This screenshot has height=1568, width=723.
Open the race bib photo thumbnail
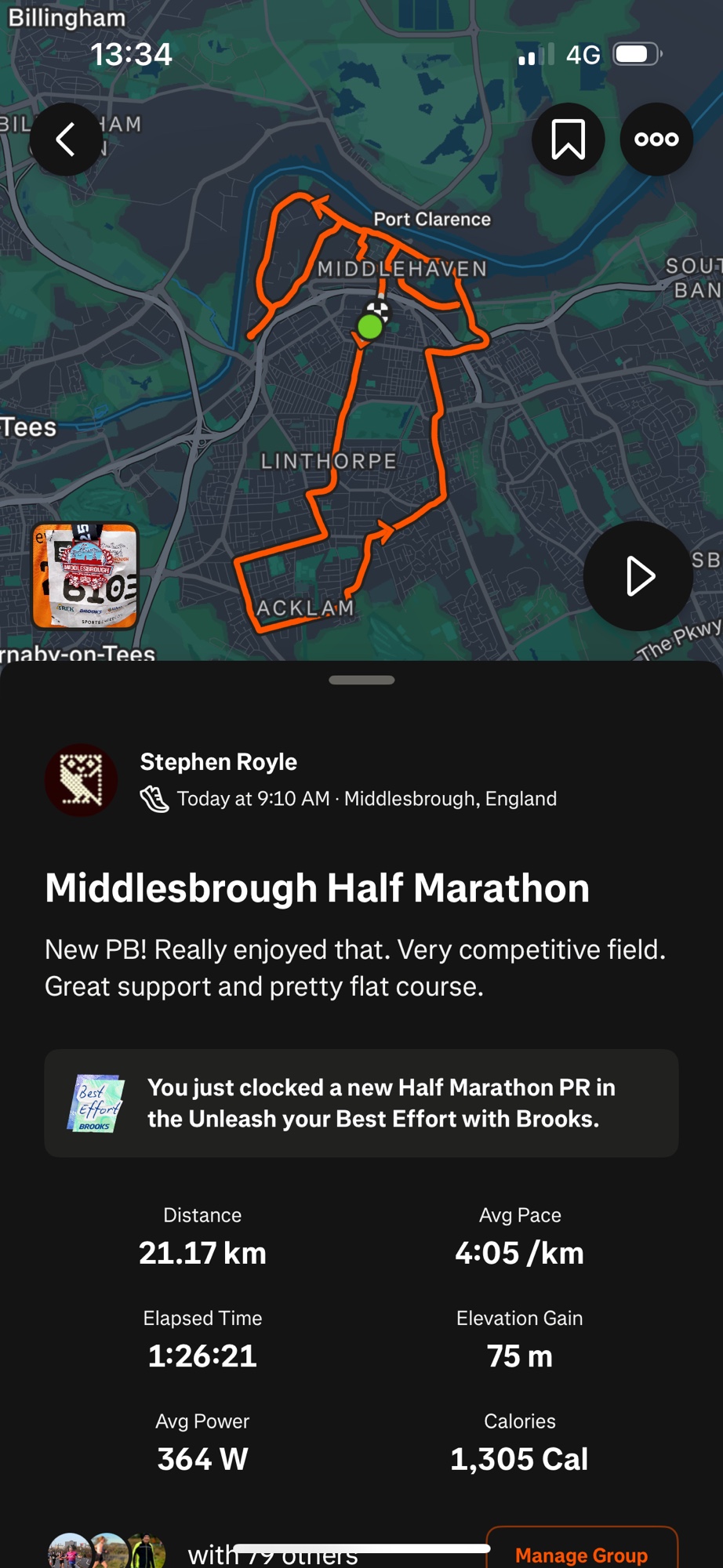(85, 576)
